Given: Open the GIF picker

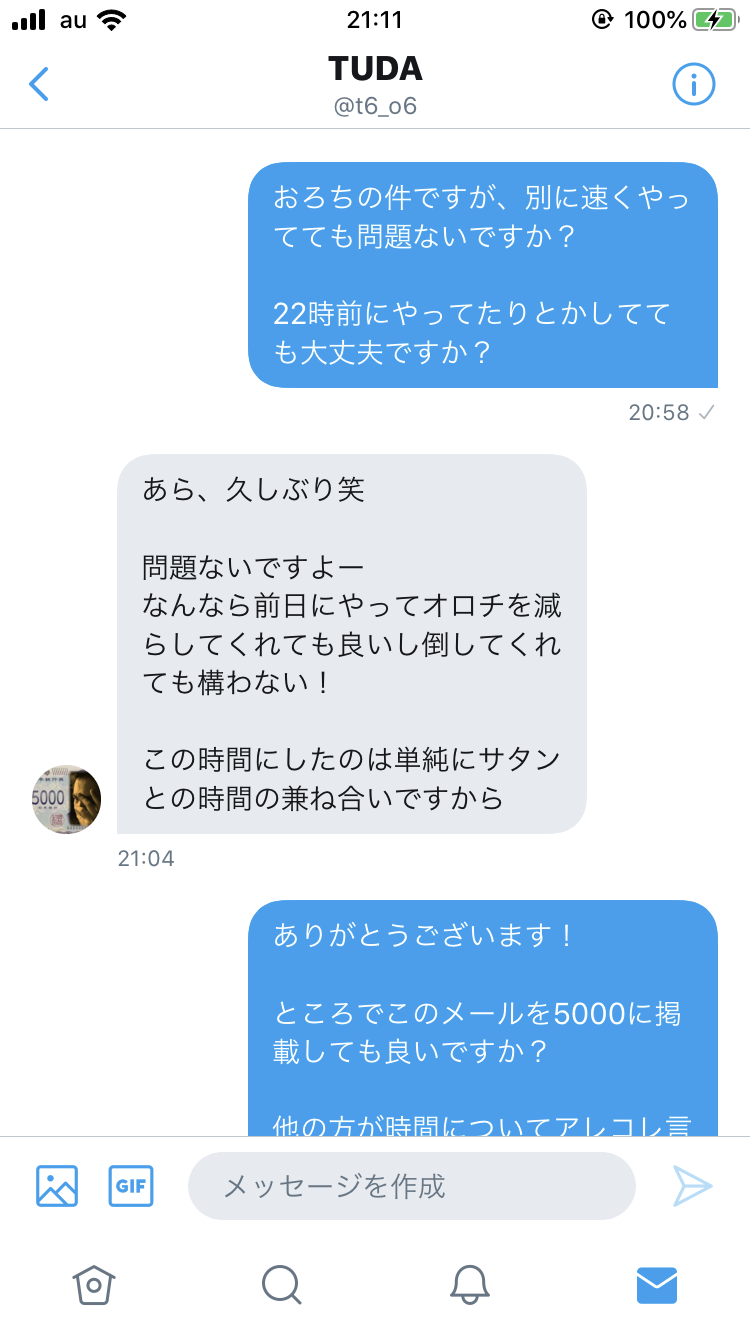Looking at the screenshot, I should (131, 1186).
